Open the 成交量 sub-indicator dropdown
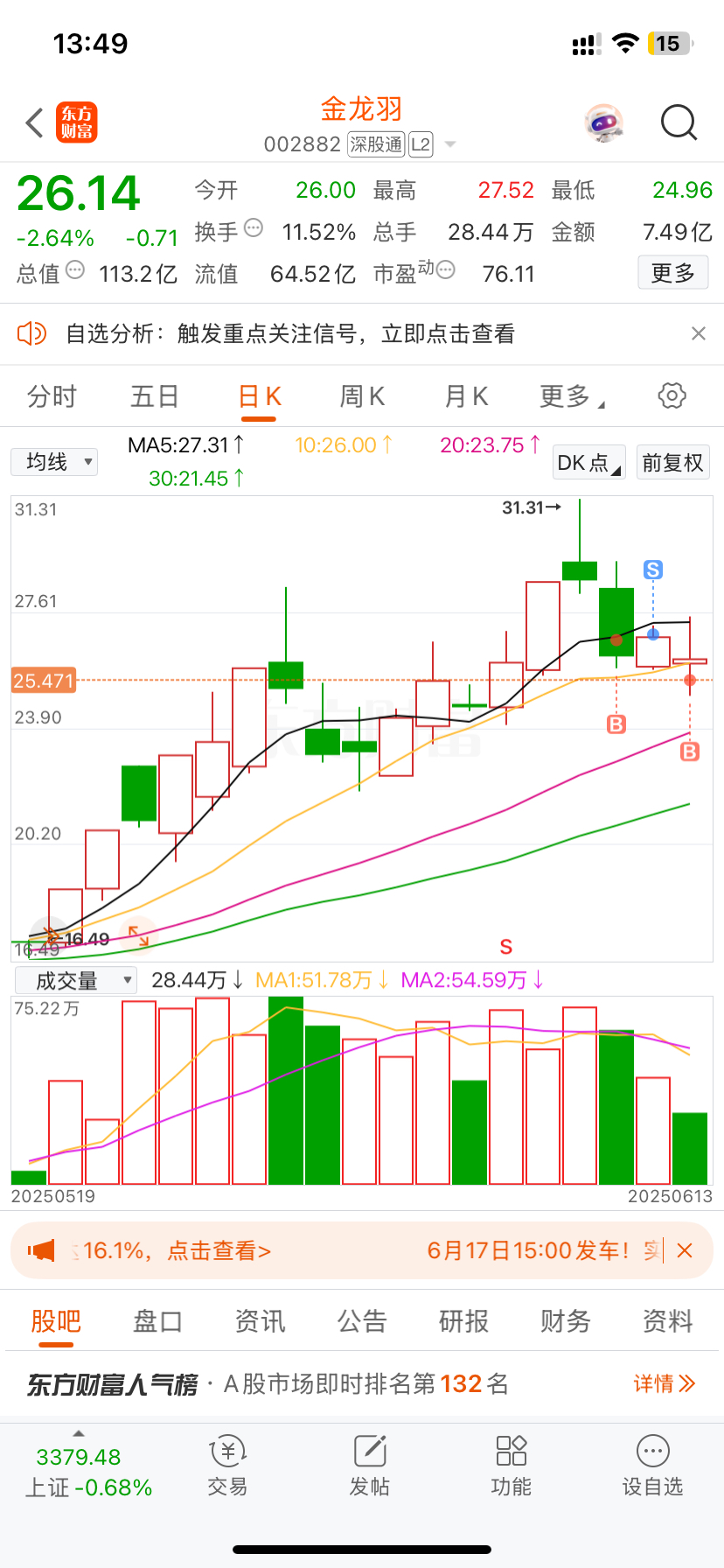 tap(74, 981)
